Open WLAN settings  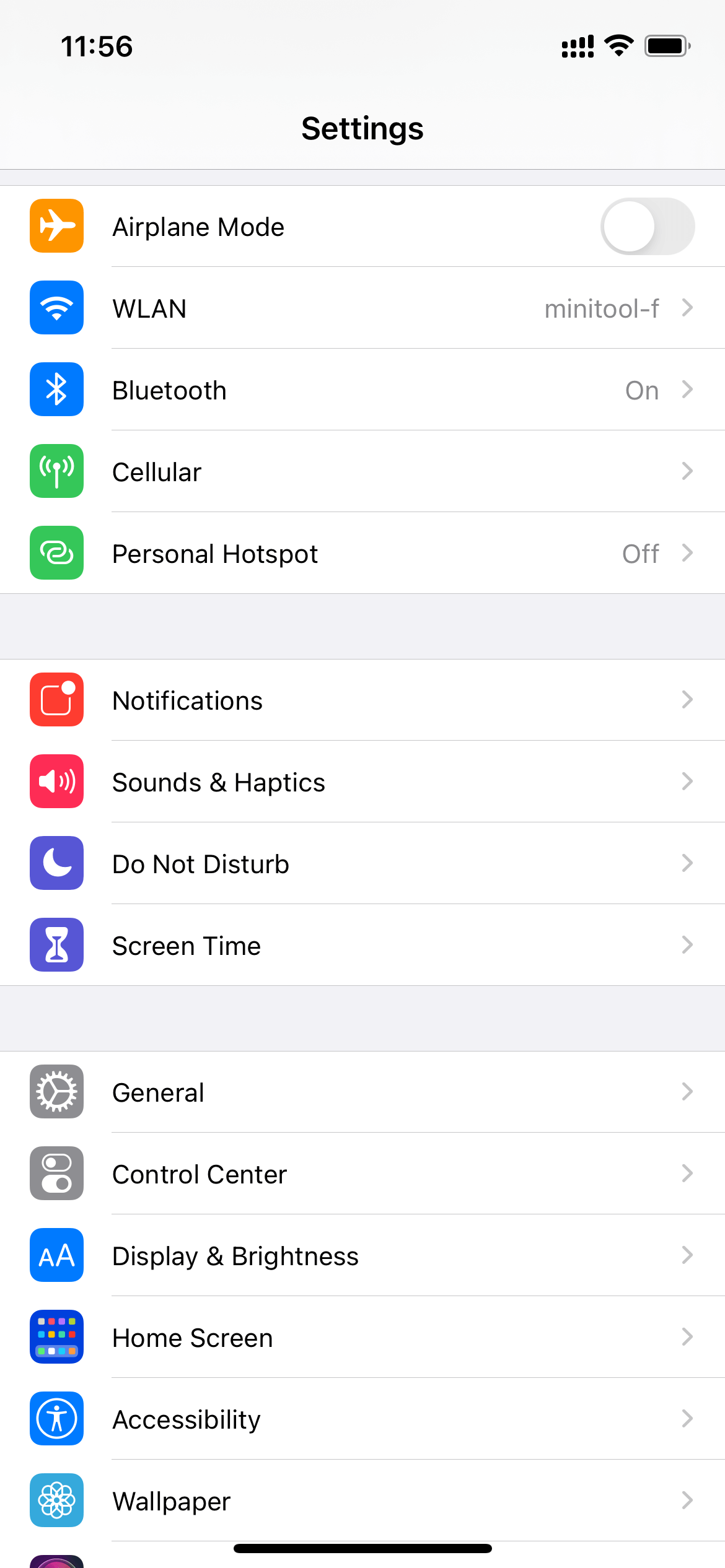click(362, 308)
